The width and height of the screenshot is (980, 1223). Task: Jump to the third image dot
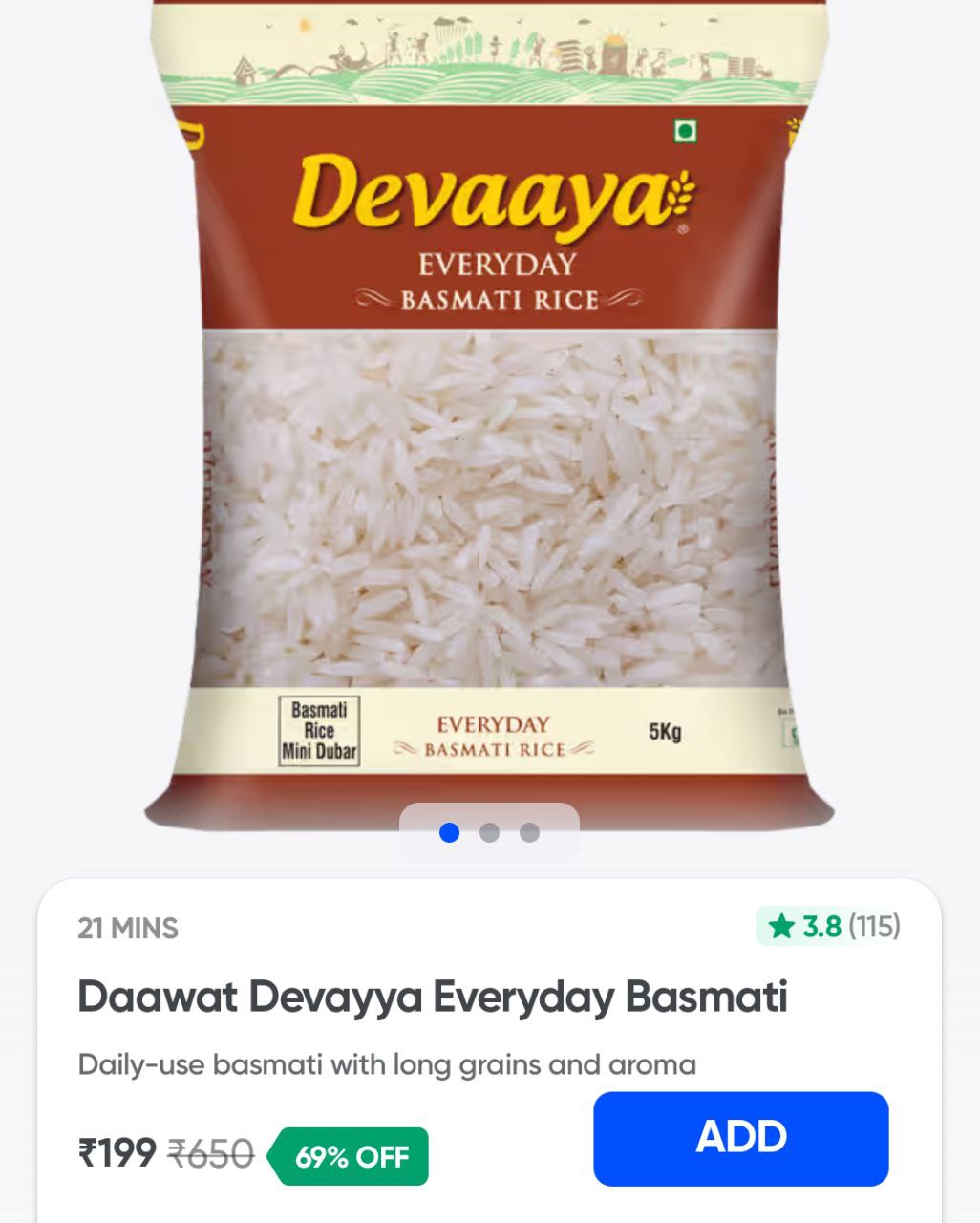point(529,833)
